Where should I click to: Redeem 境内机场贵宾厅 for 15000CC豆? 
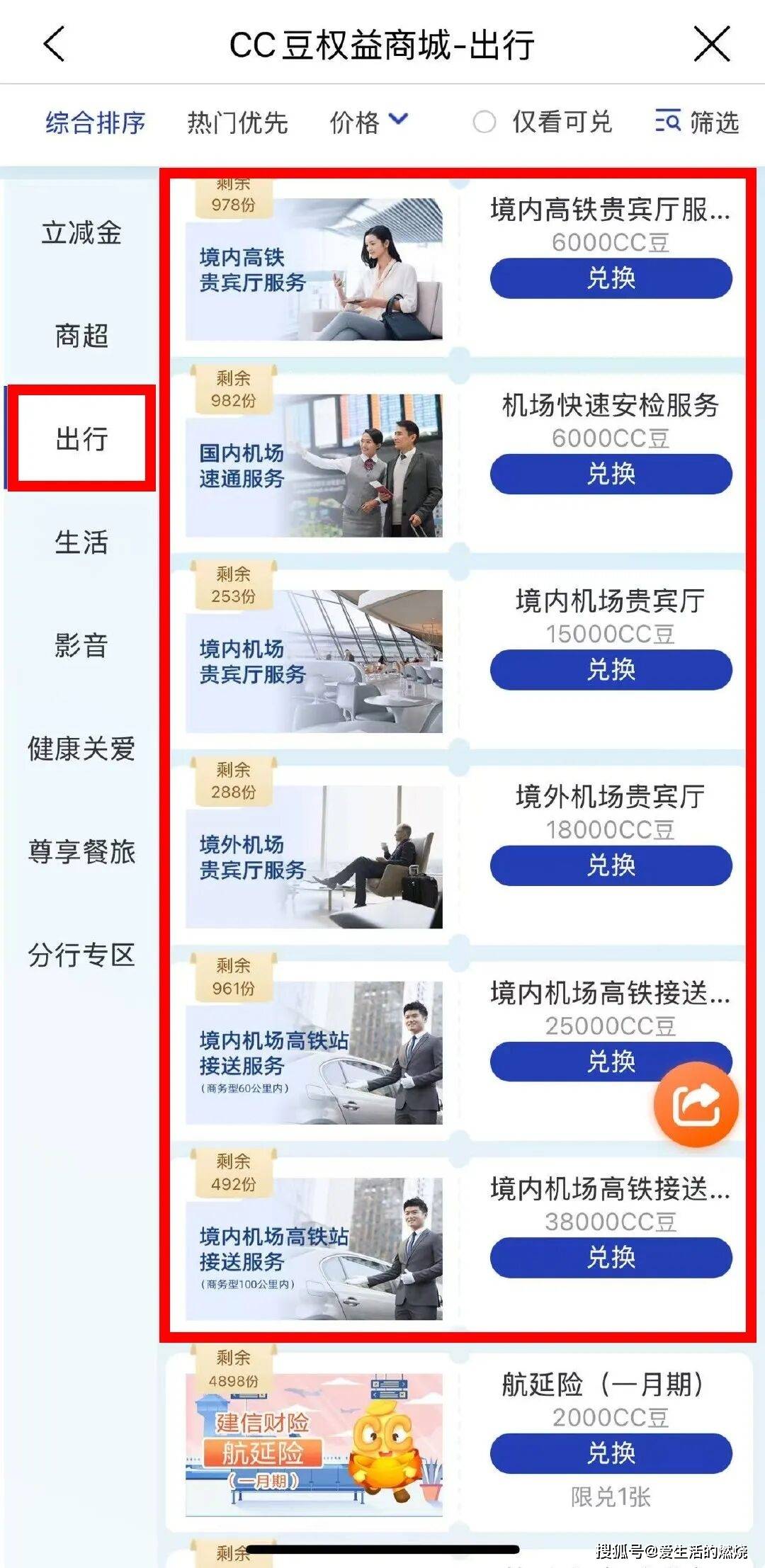click(x=611, y=669)
